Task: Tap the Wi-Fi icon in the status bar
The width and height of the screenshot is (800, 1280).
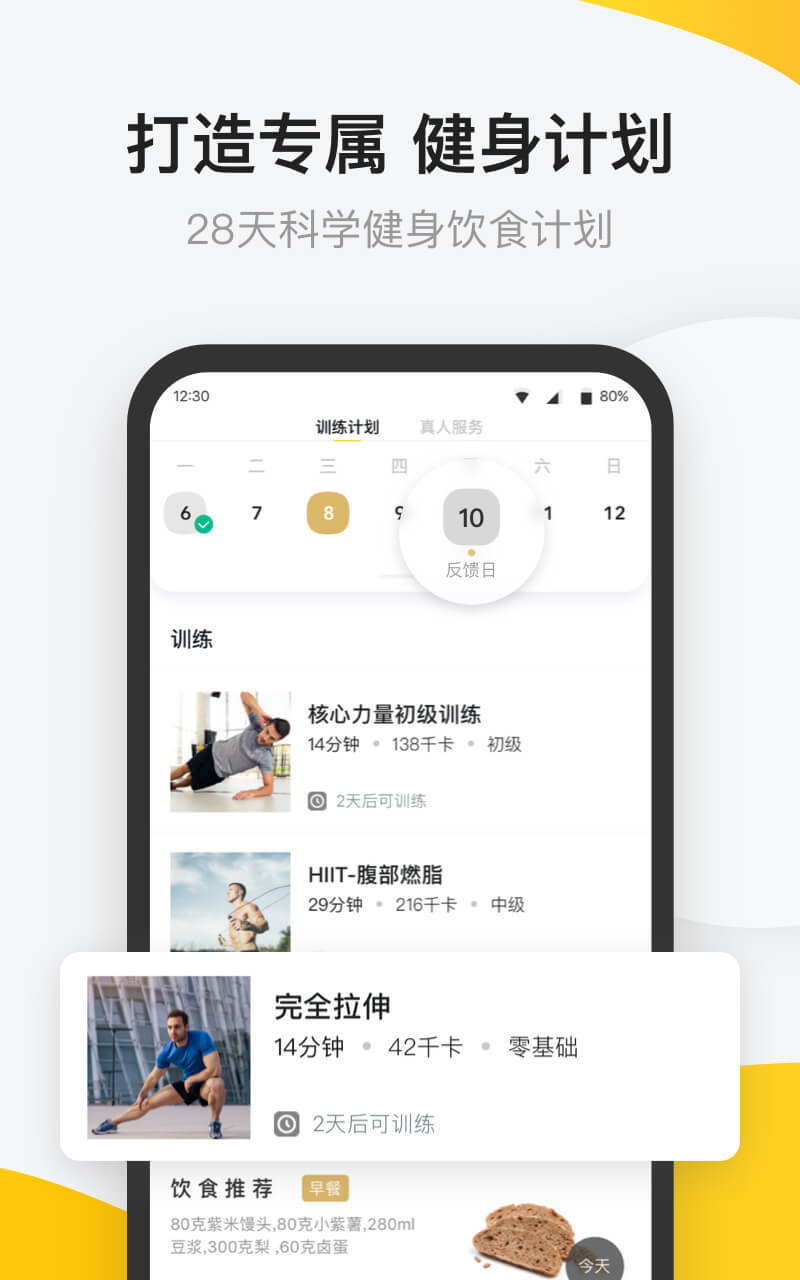Action: coord(522,397)
